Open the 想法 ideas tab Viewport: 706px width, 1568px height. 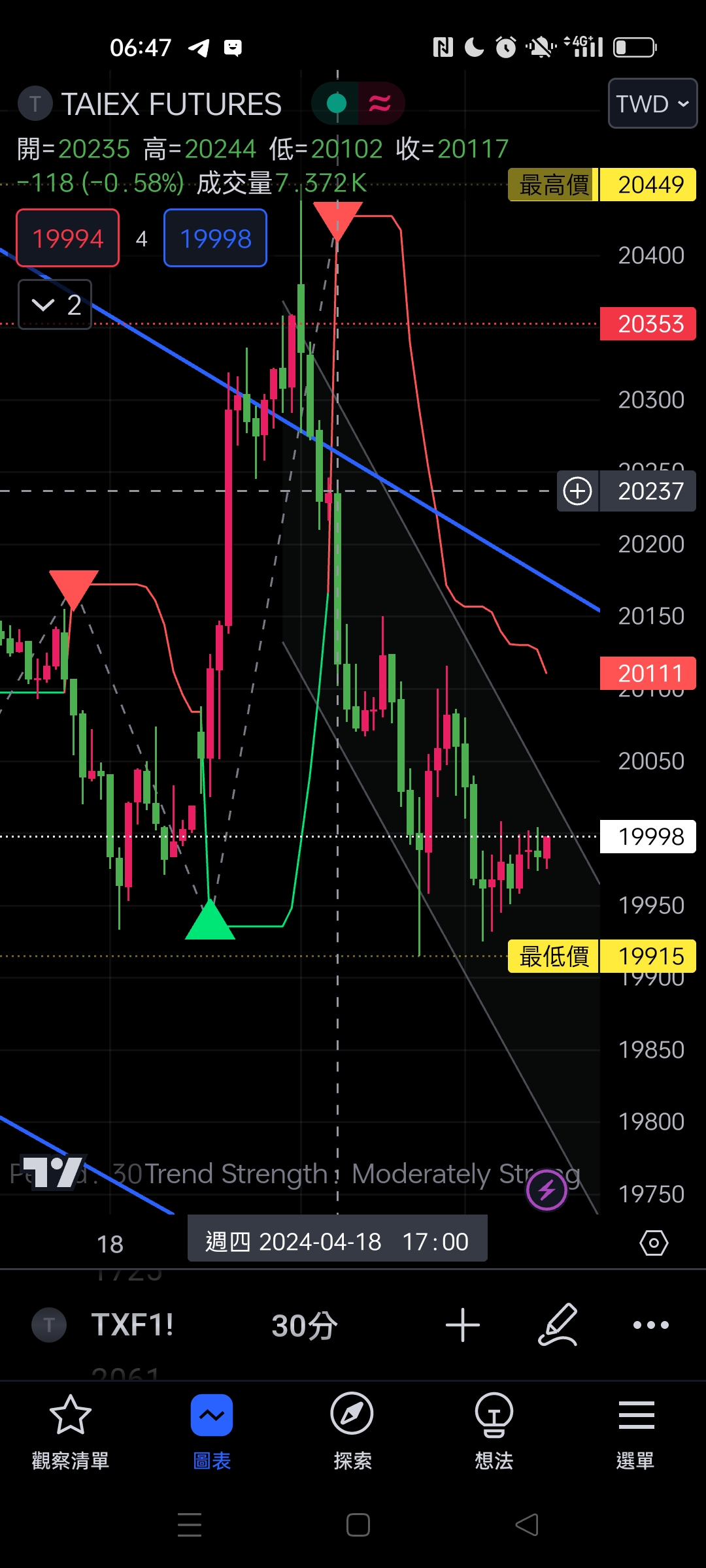(x=494, y=1432)
